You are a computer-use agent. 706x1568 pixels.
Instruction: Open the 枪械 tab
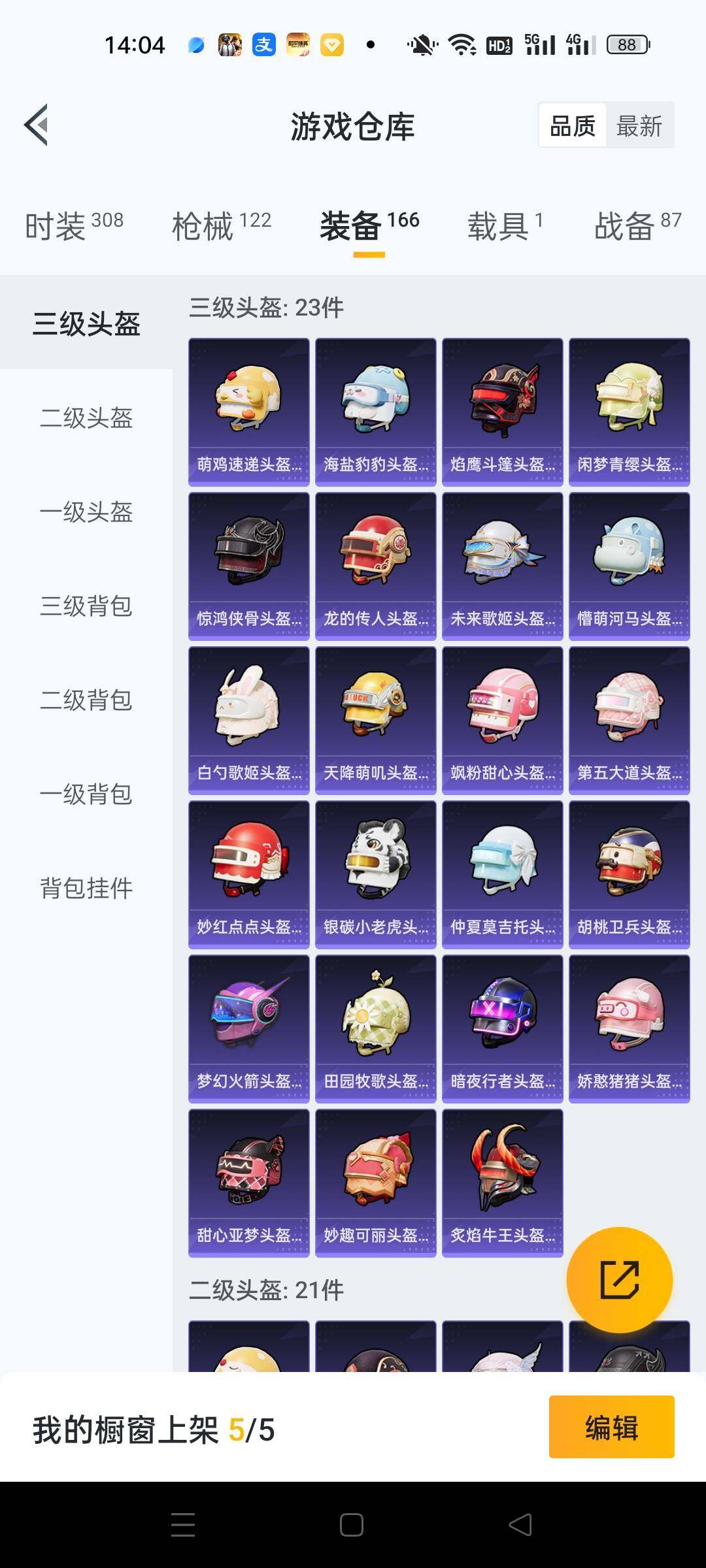pyautogui.click(x=221, y=226)
